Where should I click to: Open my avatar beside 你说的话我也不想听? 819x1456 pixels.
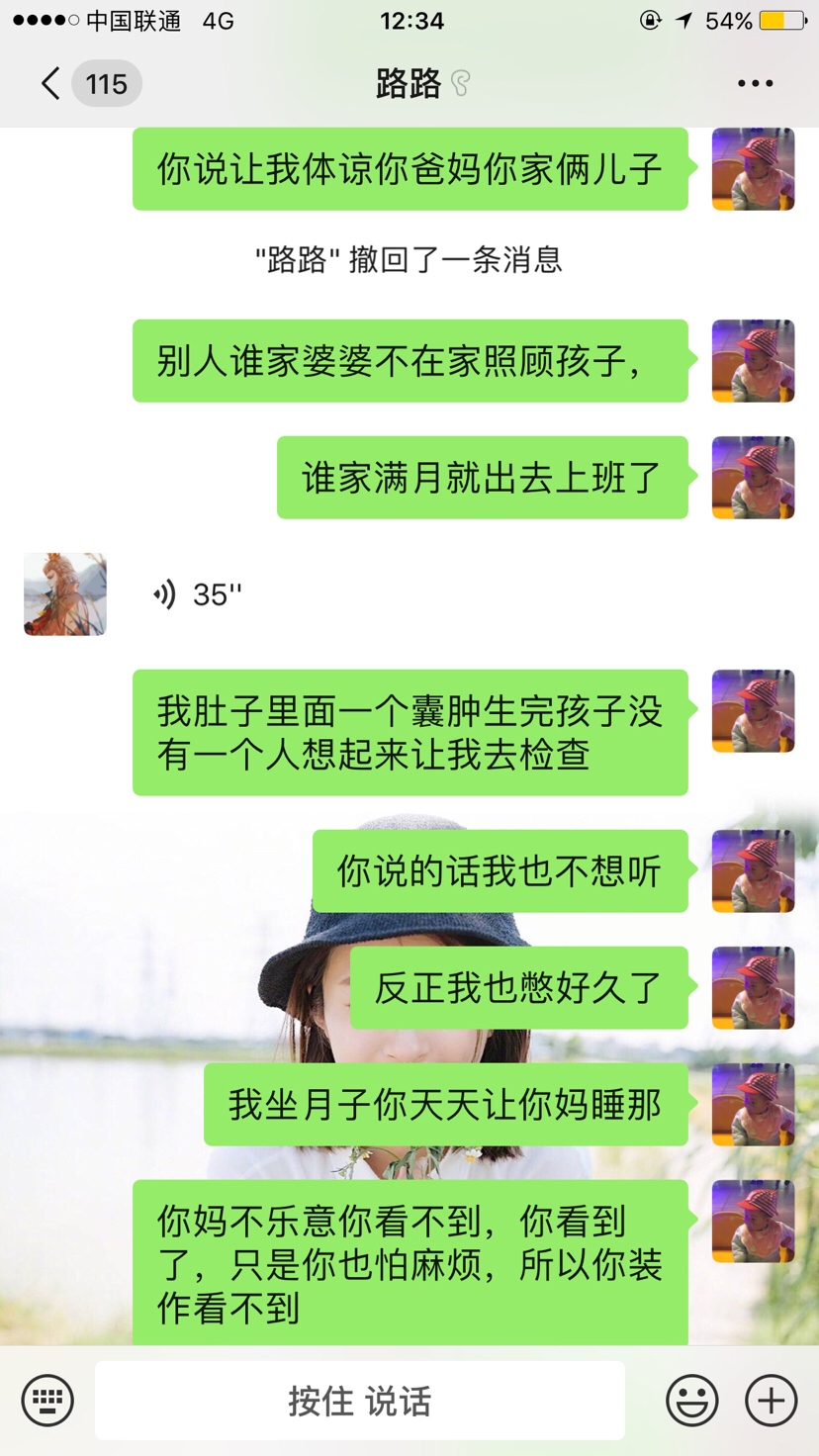(x=753, y=871)
